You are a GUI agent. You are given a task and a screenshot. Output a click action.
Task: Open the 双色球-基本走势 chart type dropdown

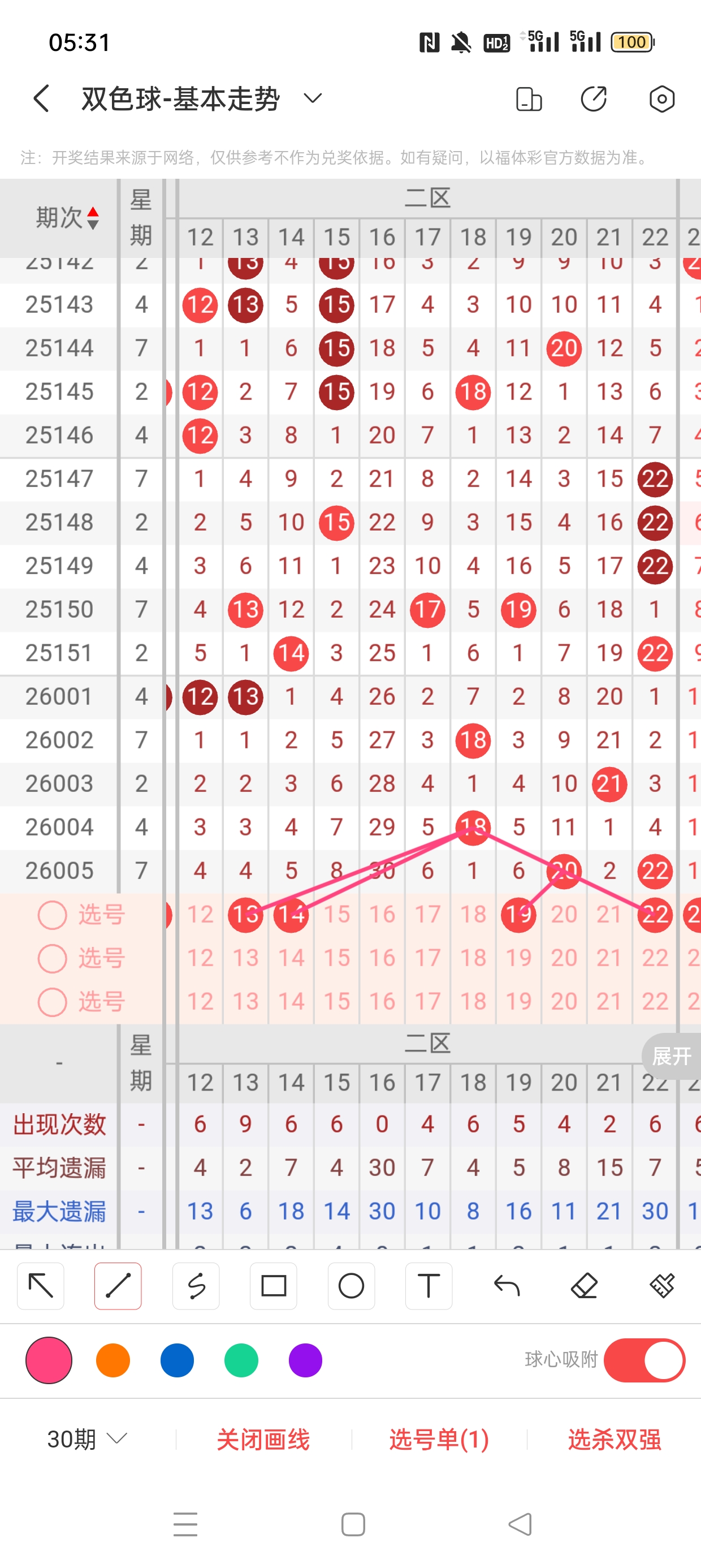[312, 98]
